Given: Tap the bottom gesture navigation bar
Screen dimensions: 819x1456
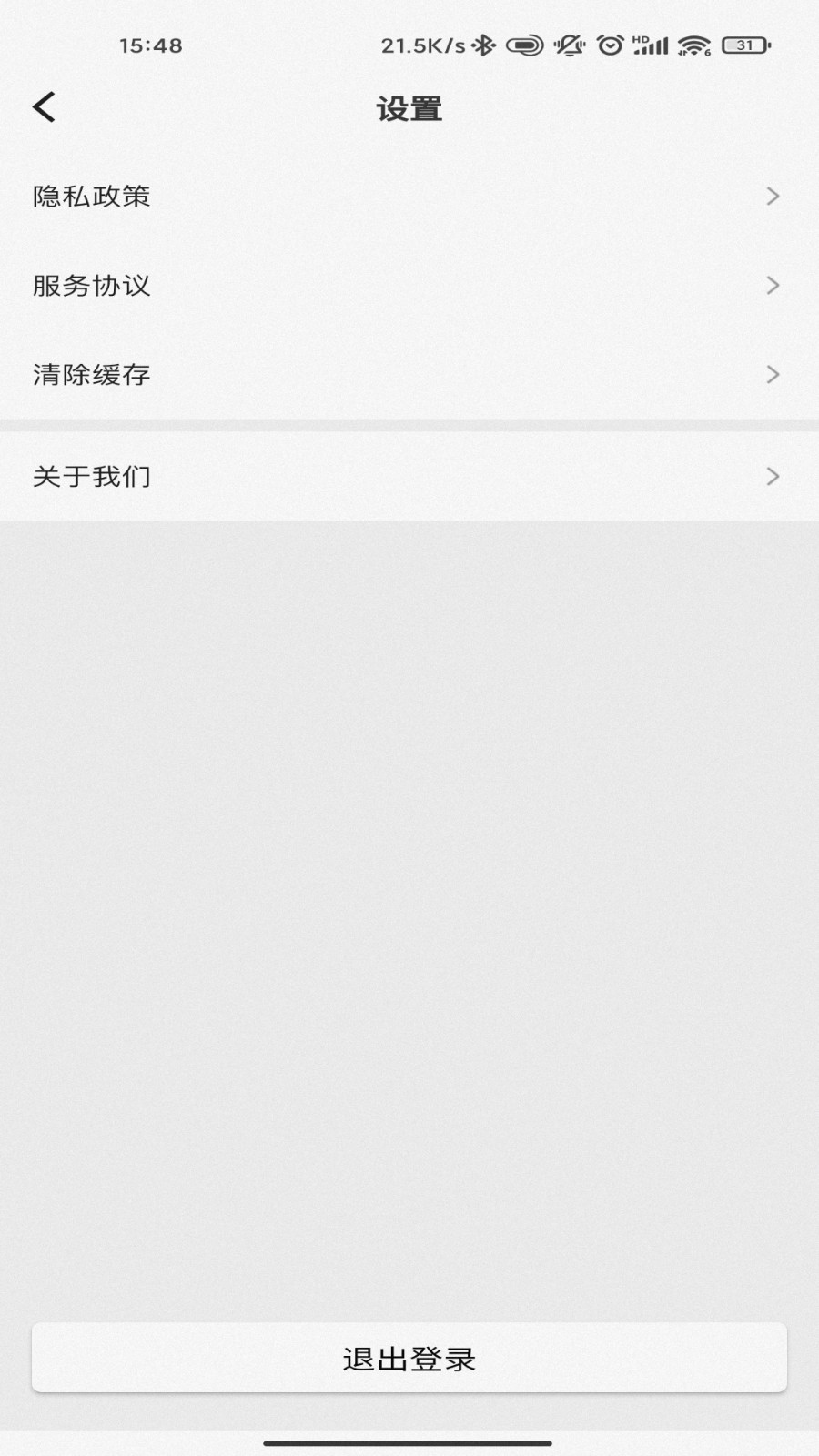Looking at the screenshot, I should [409, 1443].
